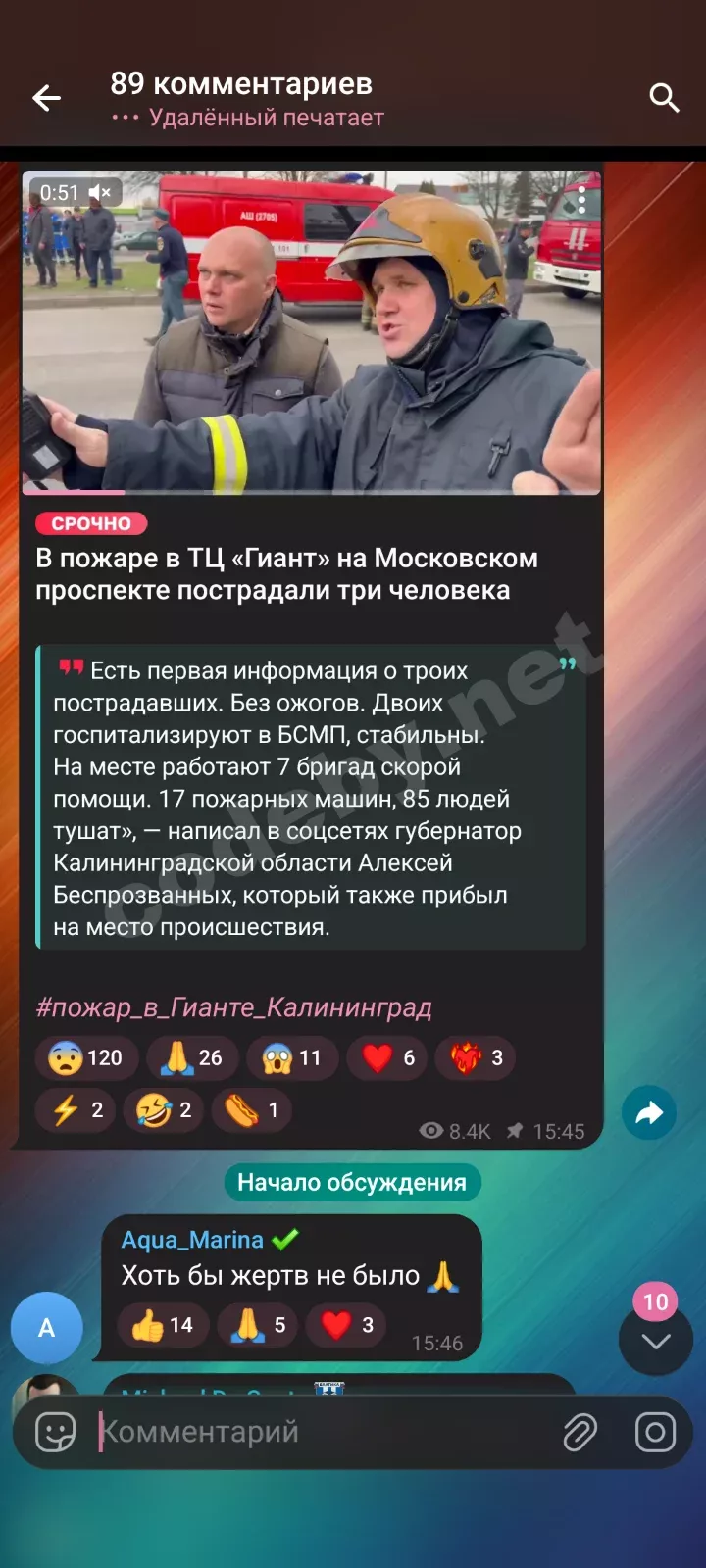706x1568 pixels.
Task: Add red heart reaction showing 6
Action: tap(388, 1057)
